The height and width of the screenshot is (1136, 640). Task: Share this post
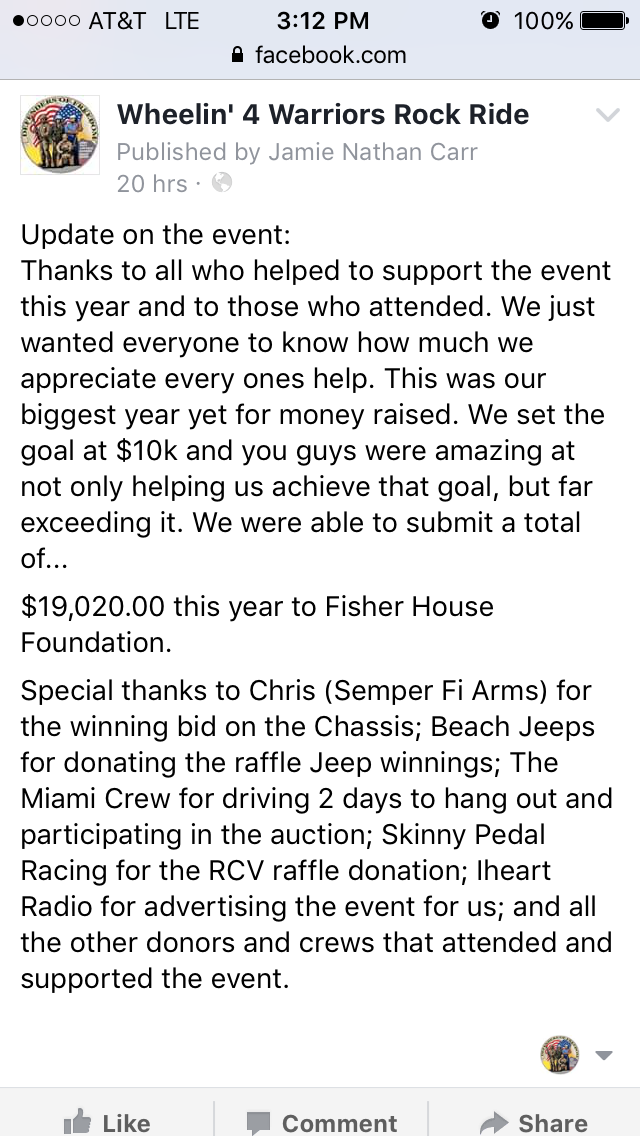tap(534, 1122)
